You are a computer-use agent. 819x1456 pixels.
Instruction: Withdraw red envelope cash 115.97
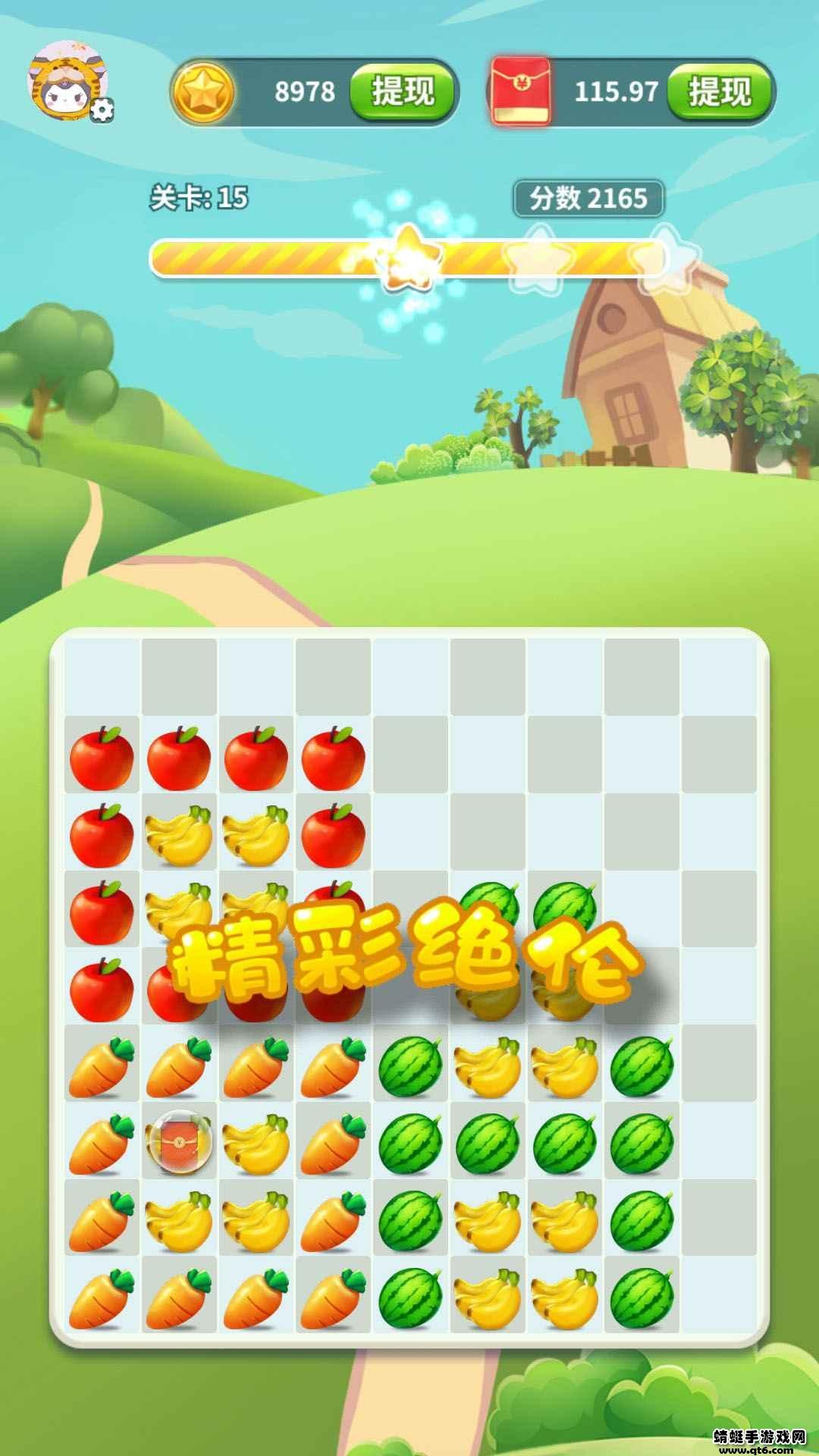(719, 92)
